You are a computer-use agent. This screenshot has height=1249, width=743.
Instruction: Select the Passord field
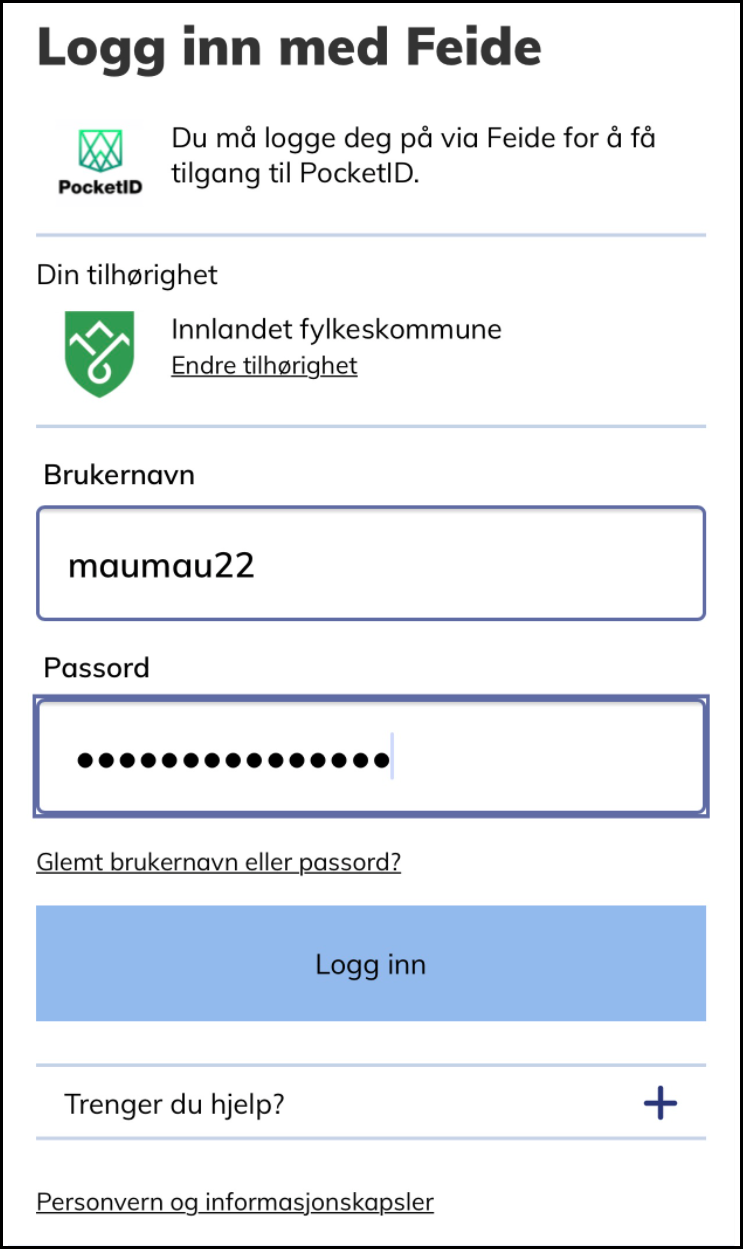[371, 756]
